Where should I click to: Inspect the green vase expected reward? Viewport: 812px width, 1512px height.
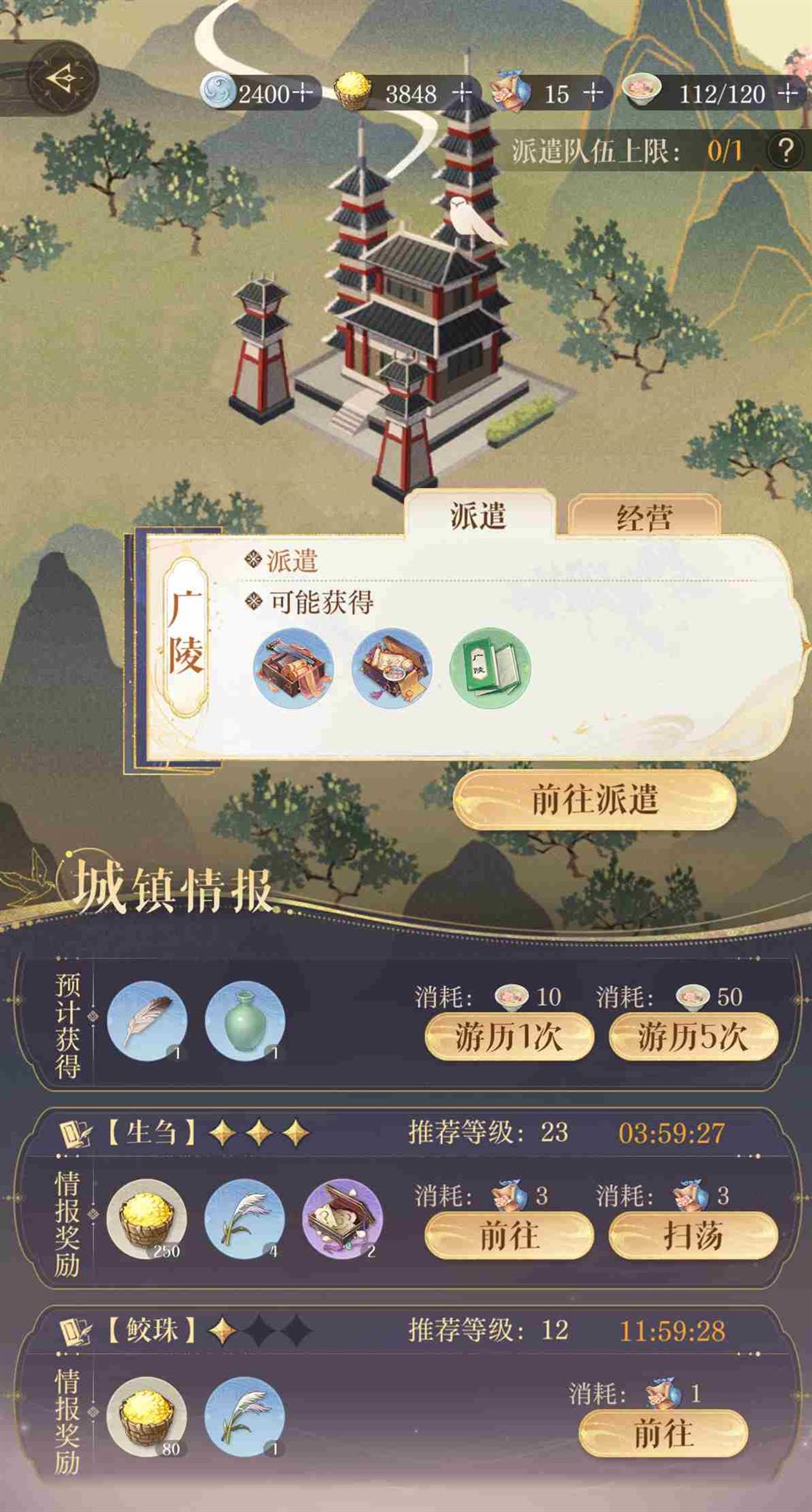pyautogui.click(x=244, y=1021)
